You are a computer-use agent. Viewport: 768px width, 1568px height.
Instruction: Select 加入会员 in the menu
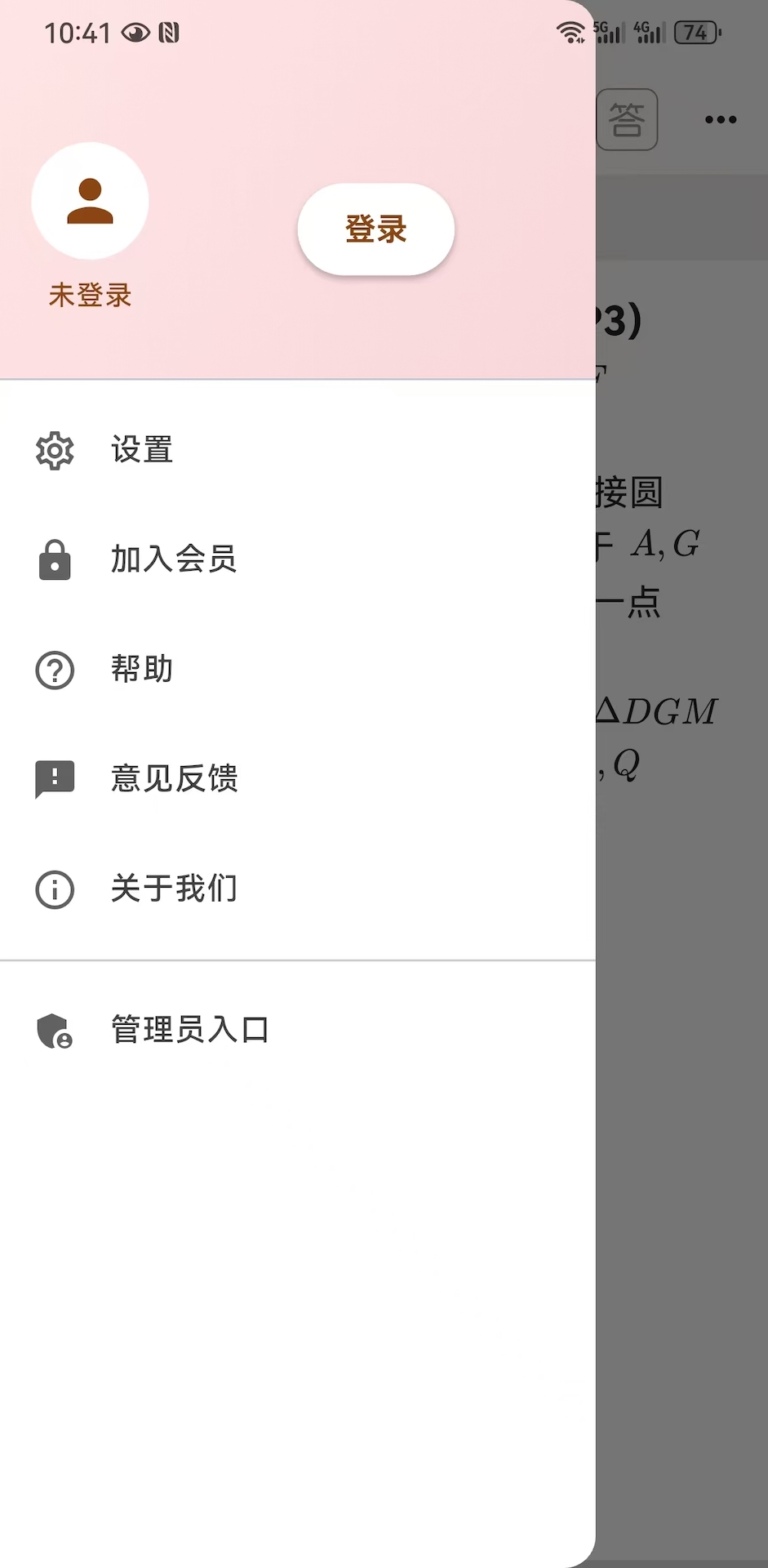click(173, 560)
